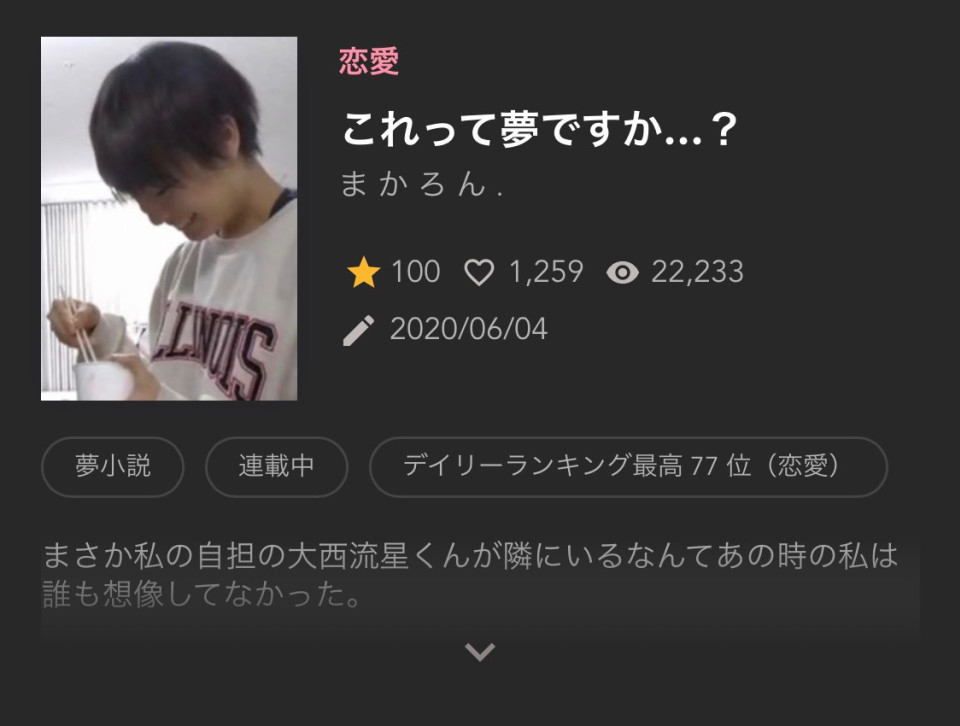Open author まかろん.'s profile
The width and height of the screenshot is (960, 726).
pos(421,186)
